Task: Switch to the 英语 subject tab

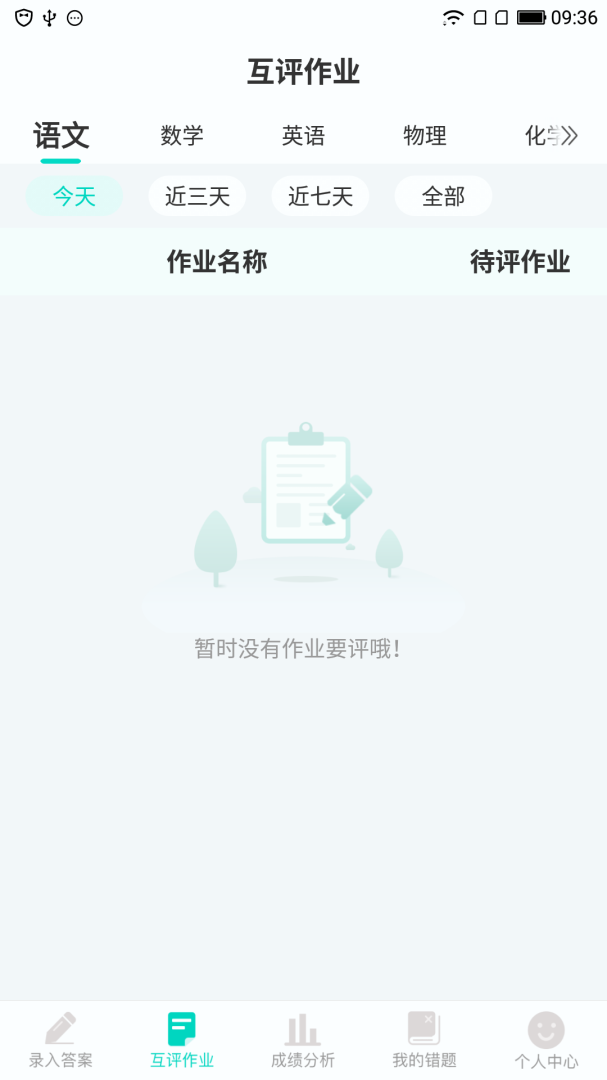Action: 303,136
